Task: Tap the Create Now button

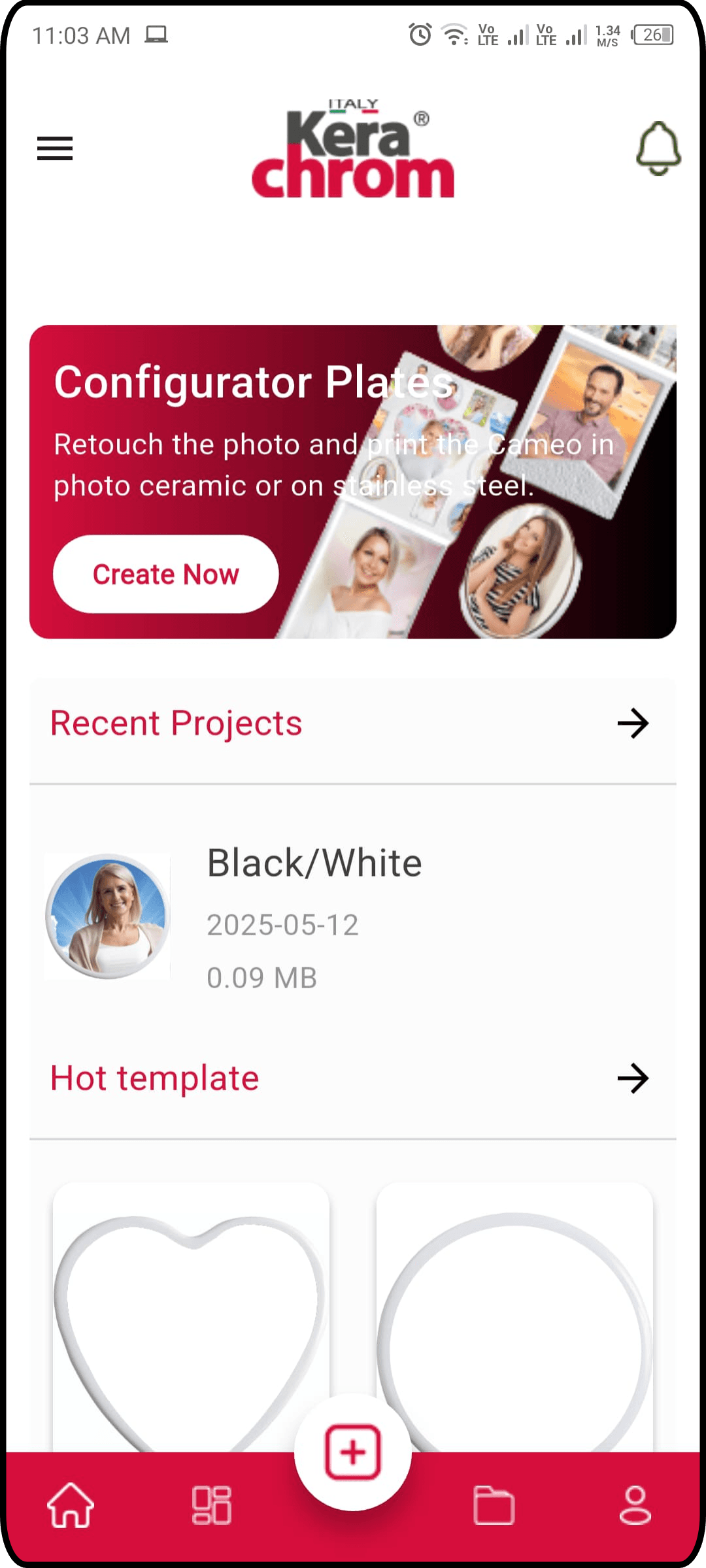Action: 165,574
